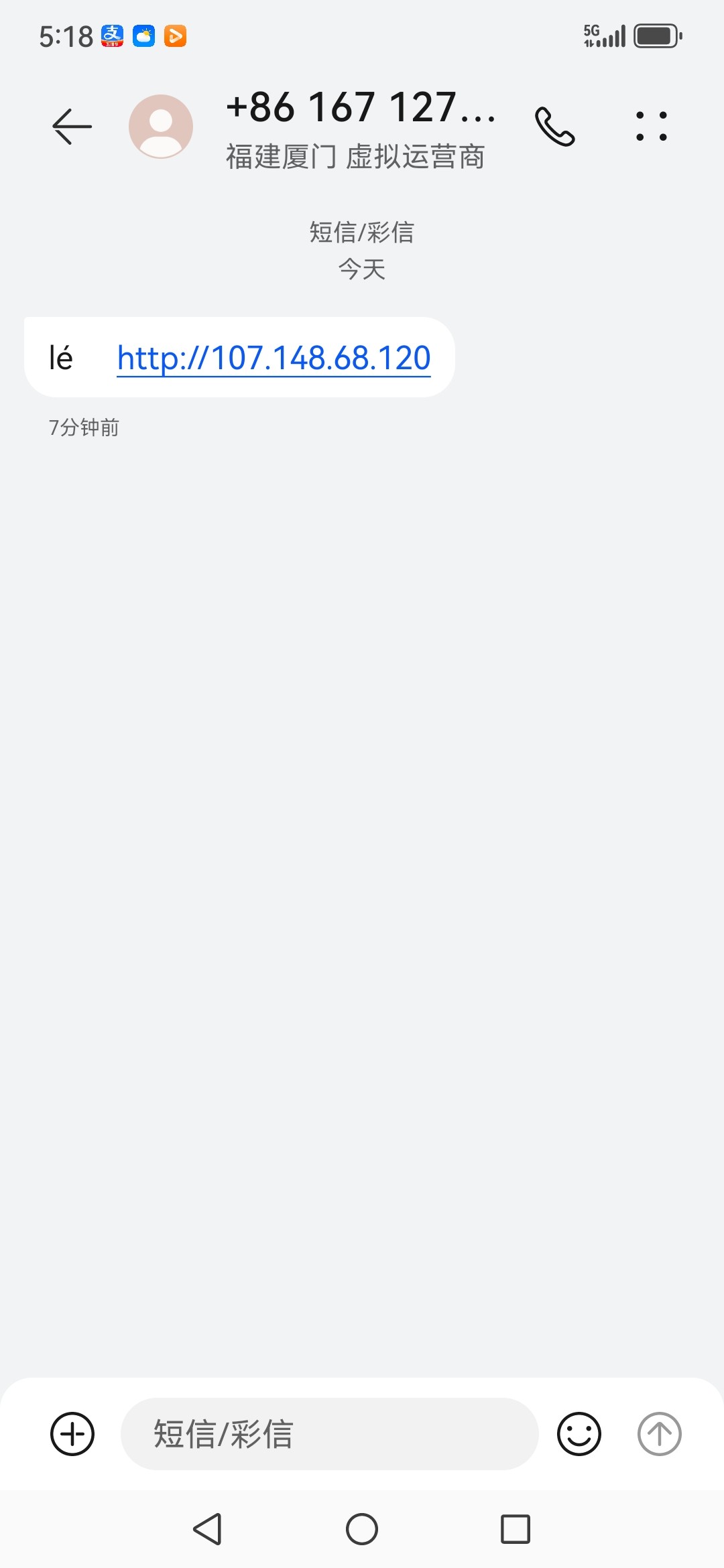Open the http://107.148.68.120 link

(x=274, y=358)
